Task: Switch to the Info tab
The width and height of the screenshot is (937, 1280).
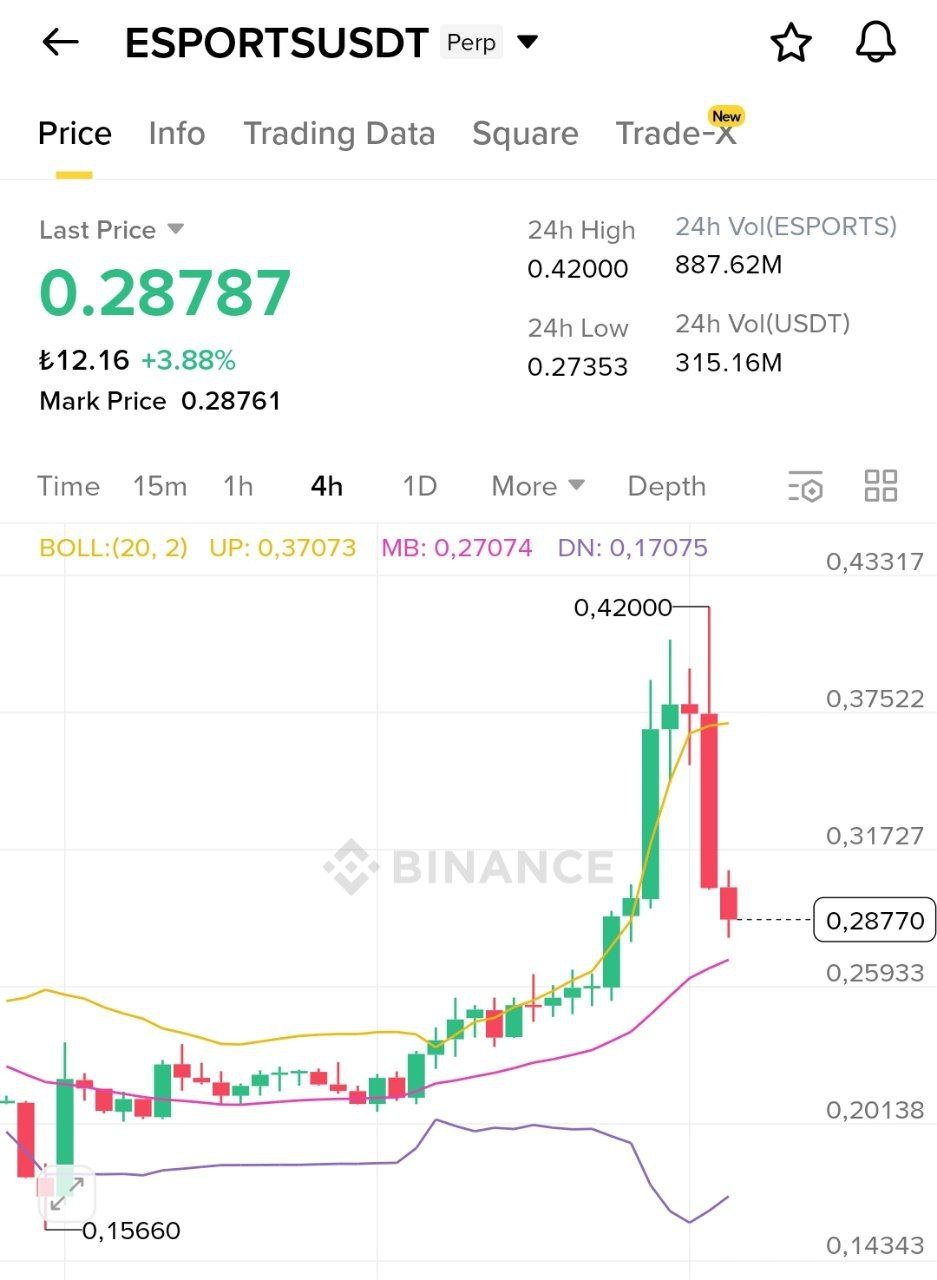Action: point(176,134)
